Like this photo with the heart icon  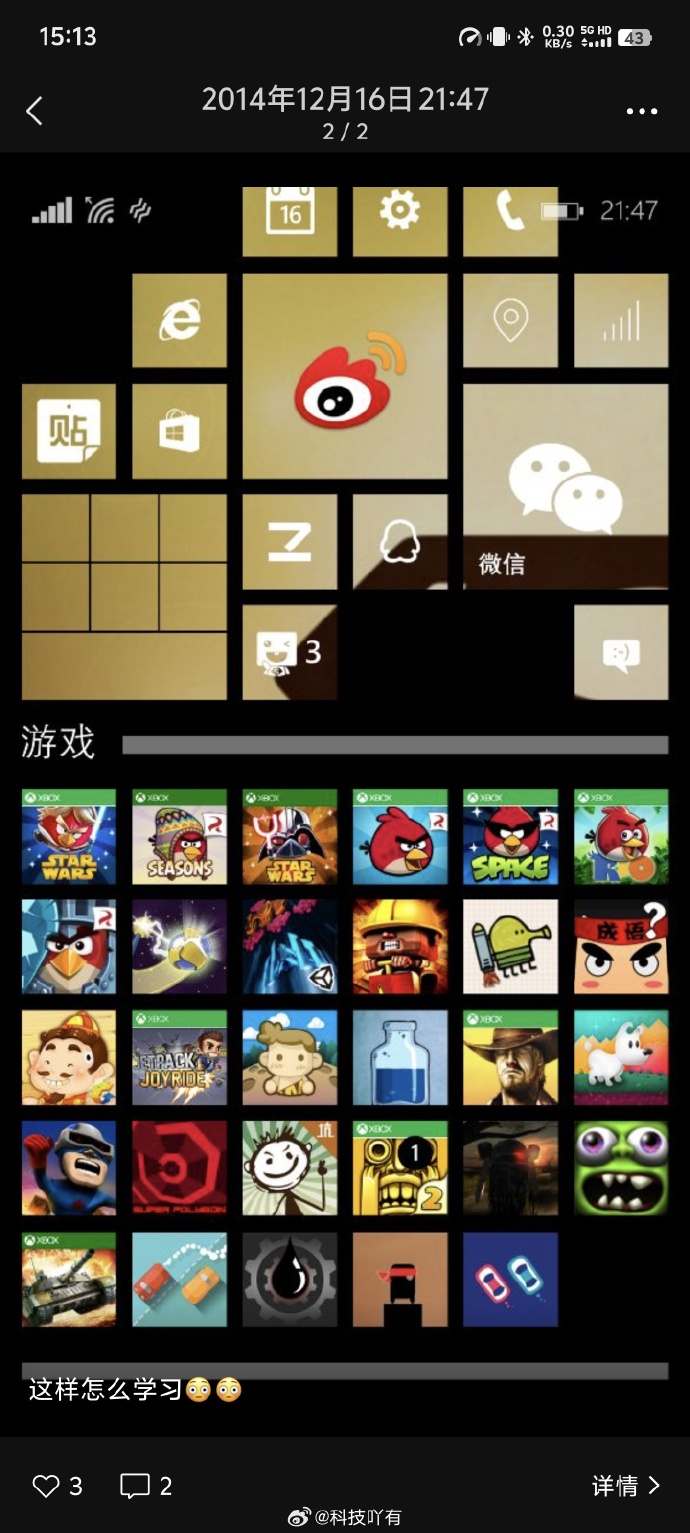click(47, 1486)
